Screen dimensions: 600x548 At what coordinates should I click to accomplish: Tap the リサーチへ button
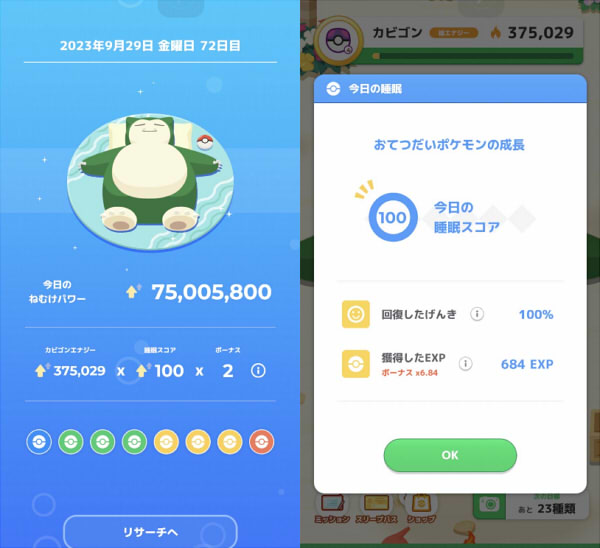(150, 531)
